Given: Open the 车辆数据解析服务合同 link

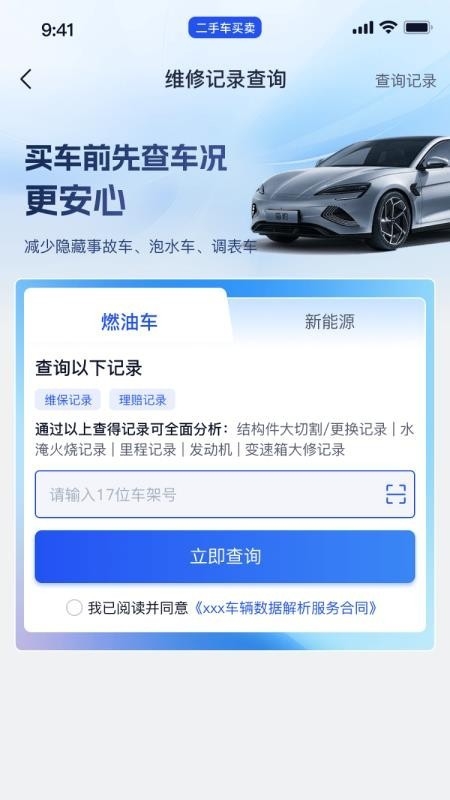Looking at the screenshot, I should point(286,608).
